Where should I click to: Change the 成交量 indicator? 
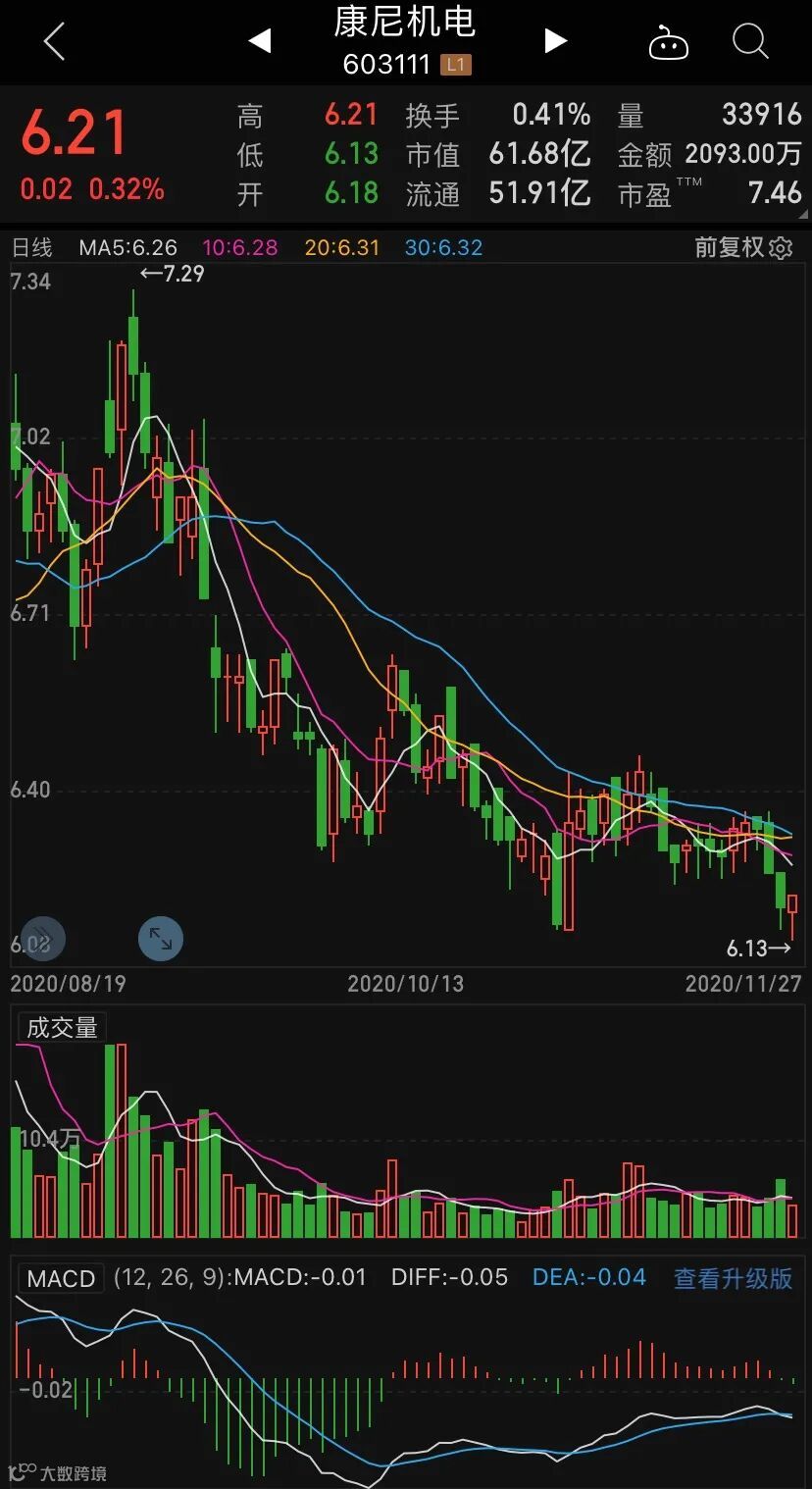[x=62, y=1028]
